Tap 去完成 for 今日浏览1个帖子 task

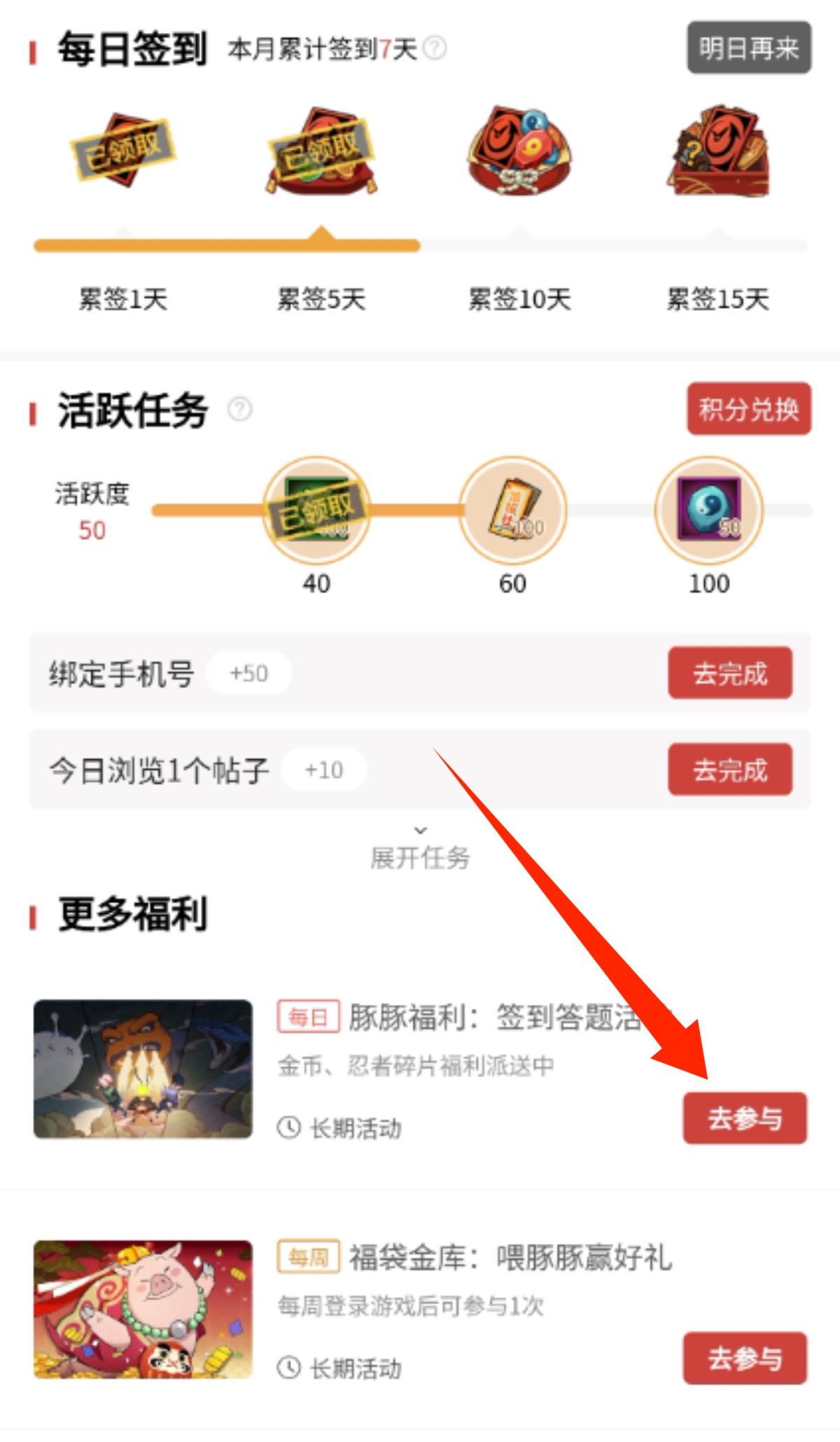coord(729,770)
